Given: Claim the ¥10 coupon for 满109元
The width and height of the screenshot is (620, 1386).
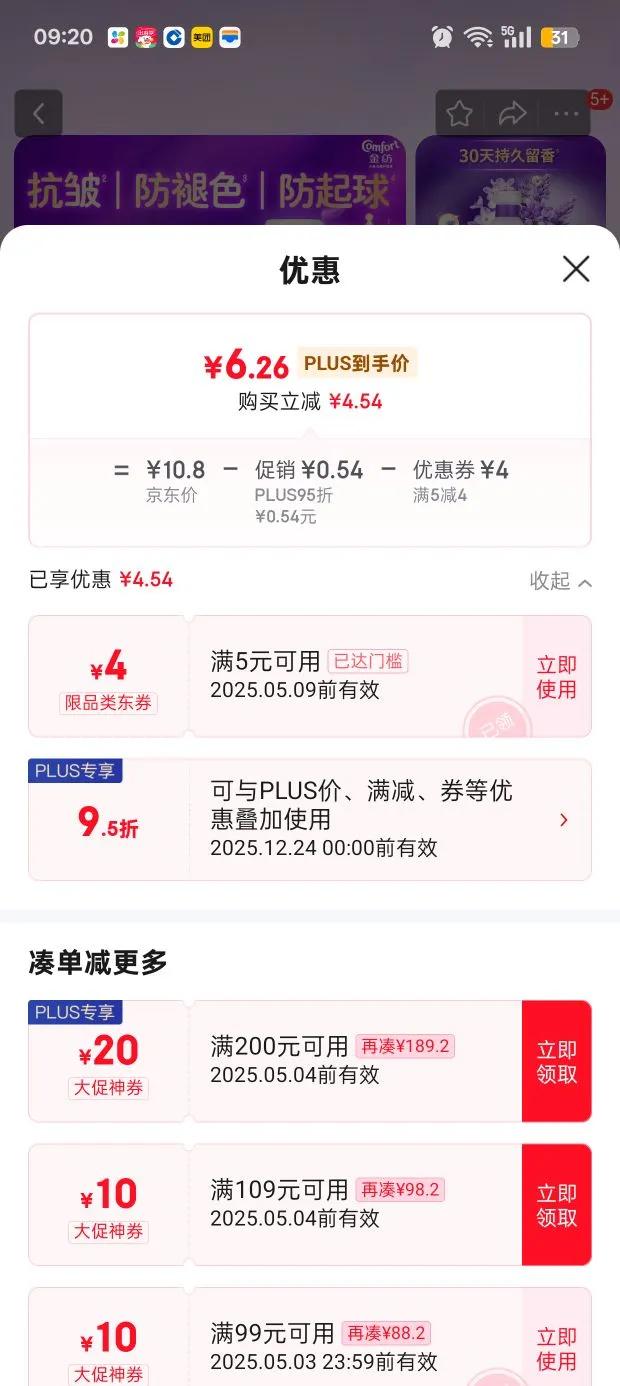Looking at the screenshot, I should tap(556, 1205).
